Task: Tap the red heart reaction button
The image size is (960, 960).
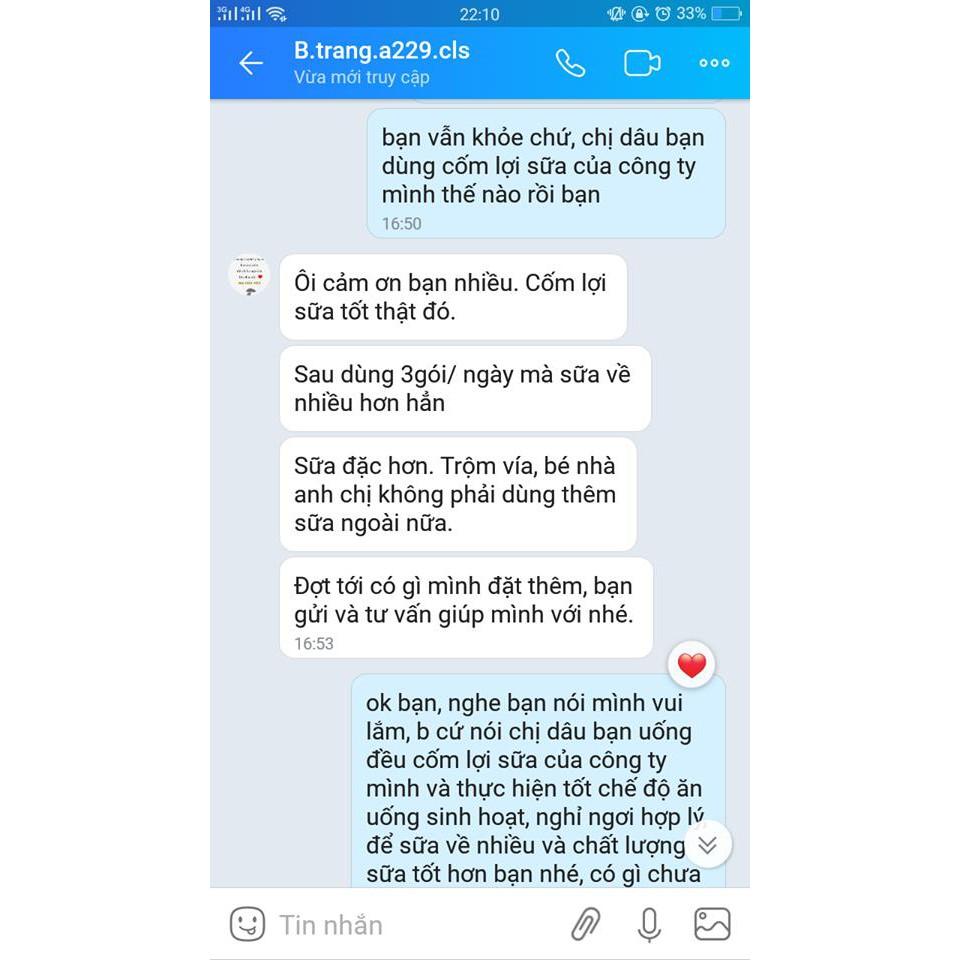Action: [692, 665]
